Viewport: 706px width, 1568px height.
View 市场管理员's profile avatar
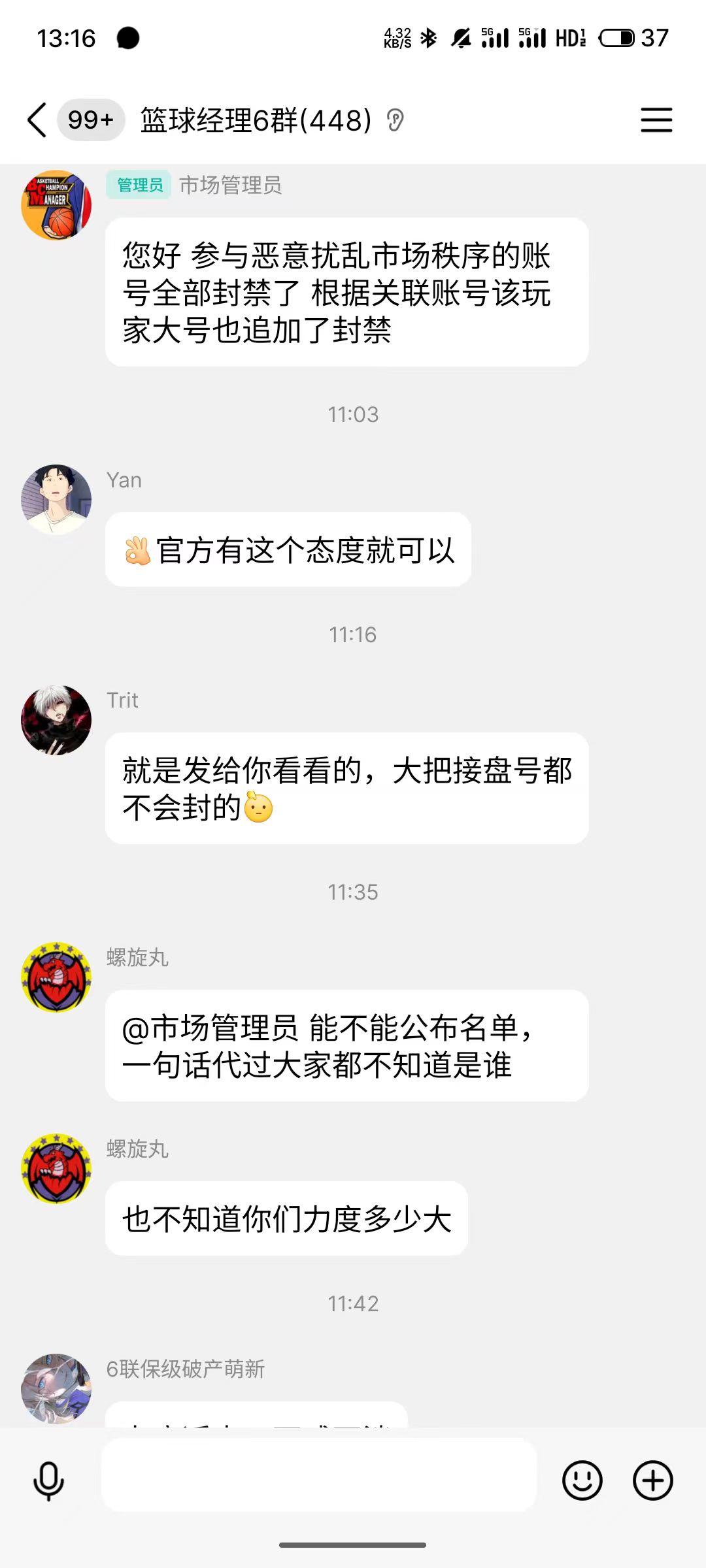click(56, 205)
